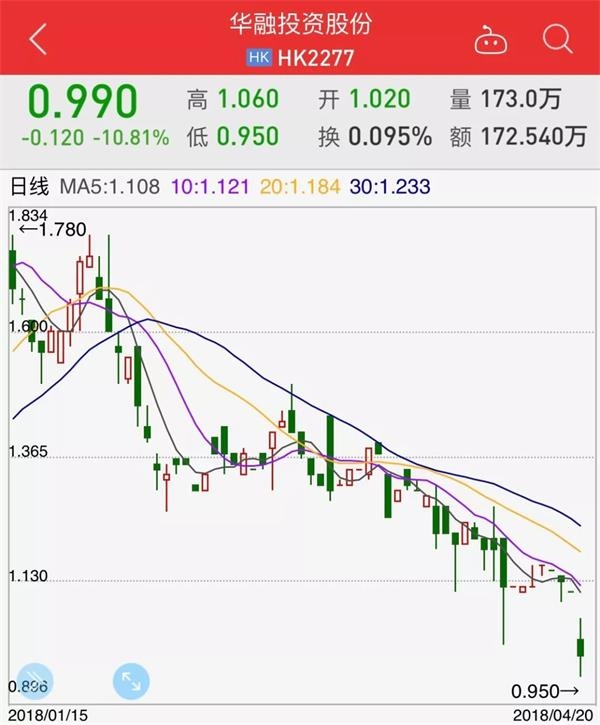The image size is (600, 725).
Task: Tap the search magnifier icon
Action: pyautogui.click(x=556, y=39)
